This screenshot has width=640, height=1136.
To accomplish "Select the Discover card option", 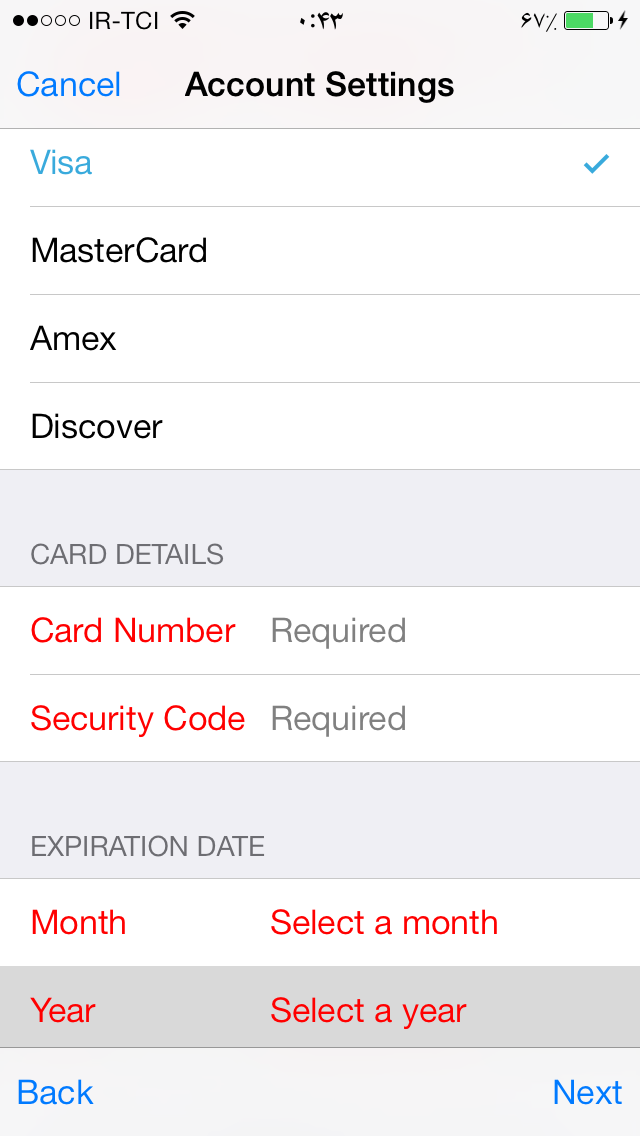I will coord(320,426).
